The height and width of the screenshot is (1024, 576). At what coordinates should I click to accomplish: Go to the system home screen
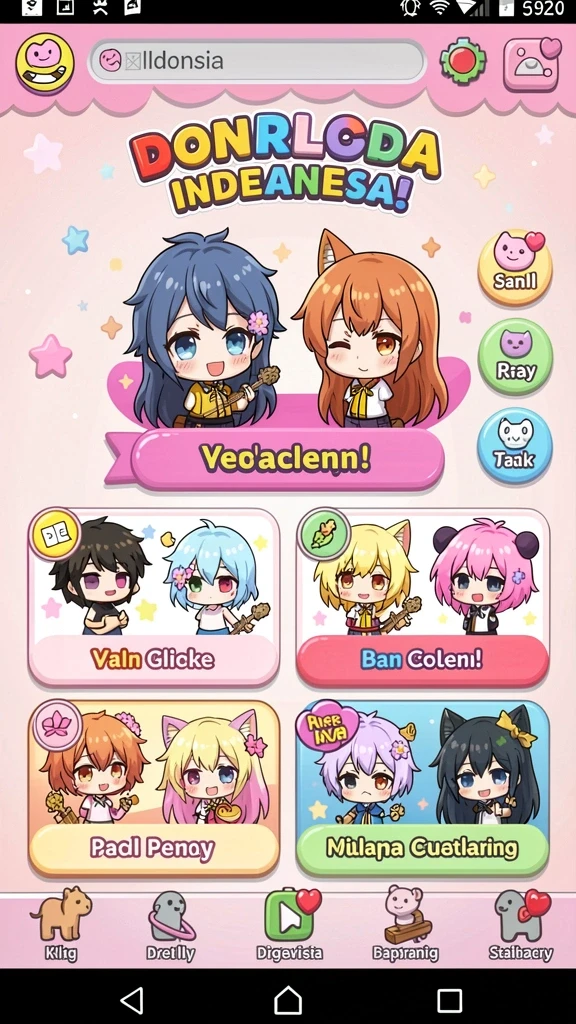tap(287, 999)
